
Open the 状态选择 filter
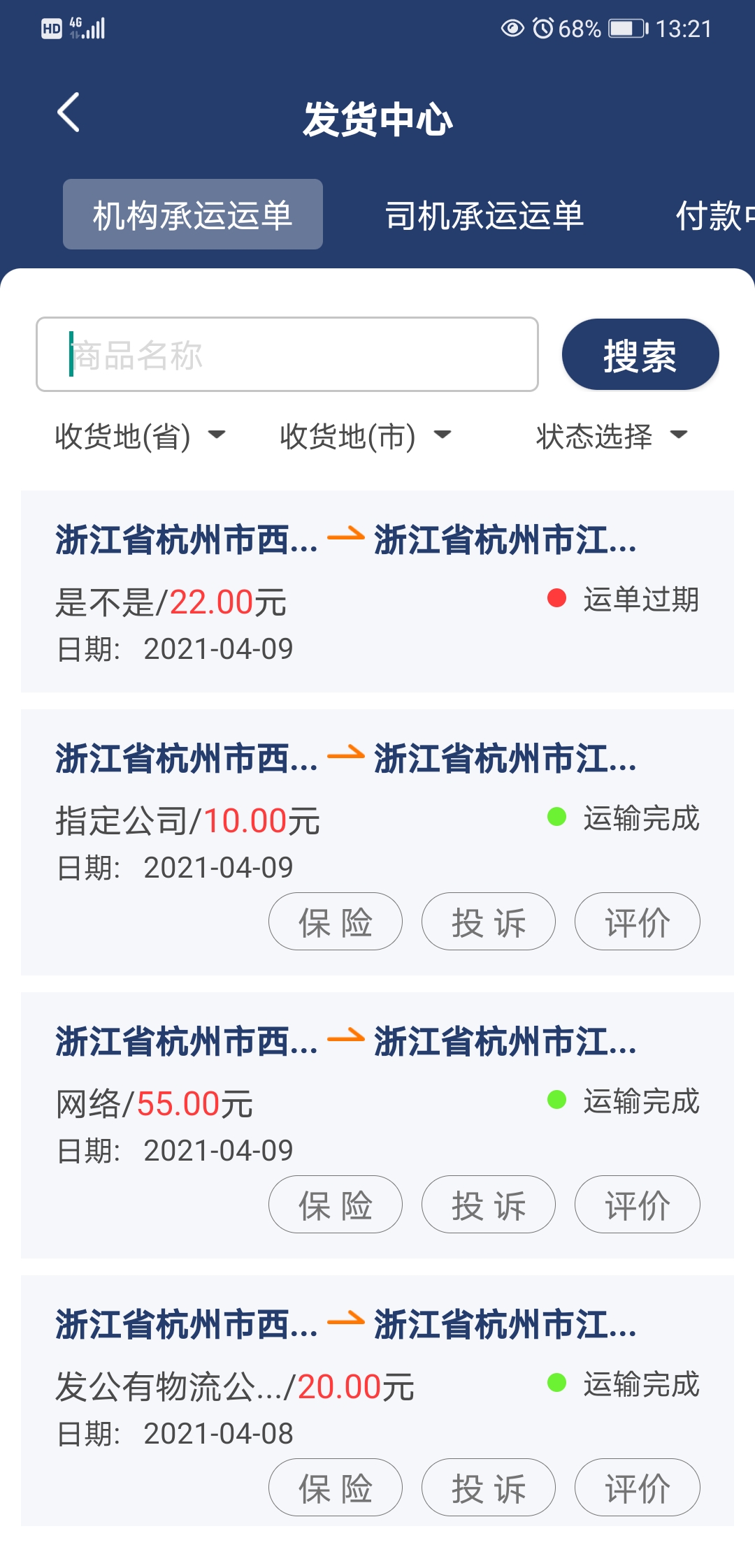click(x=612, y=436)
